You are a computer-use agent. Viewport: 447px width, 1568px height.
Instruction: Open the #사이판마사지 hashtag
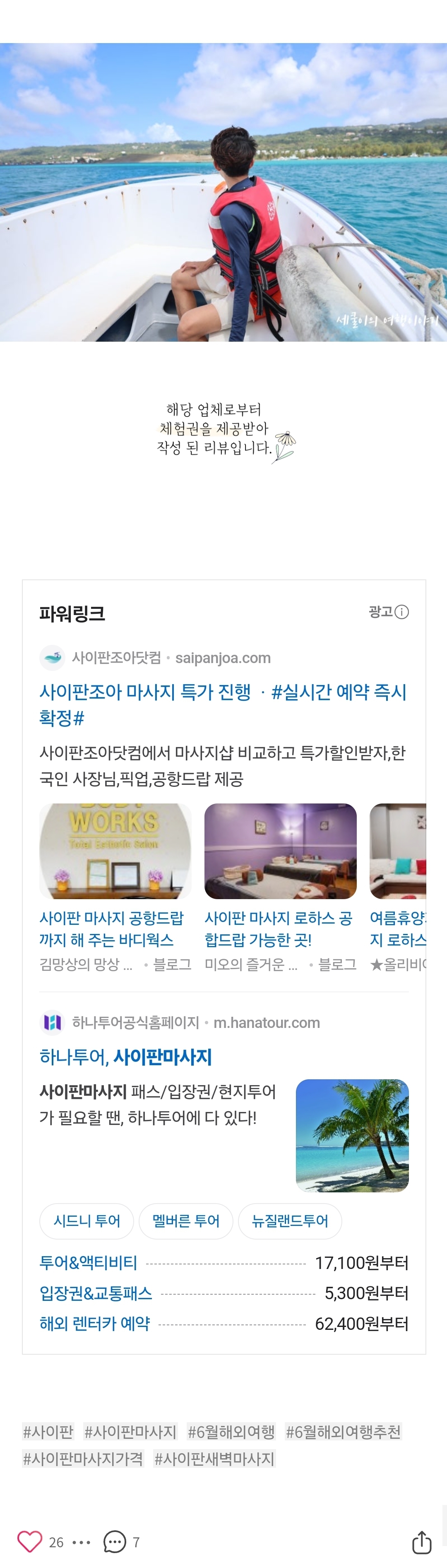click(130, 1432)
